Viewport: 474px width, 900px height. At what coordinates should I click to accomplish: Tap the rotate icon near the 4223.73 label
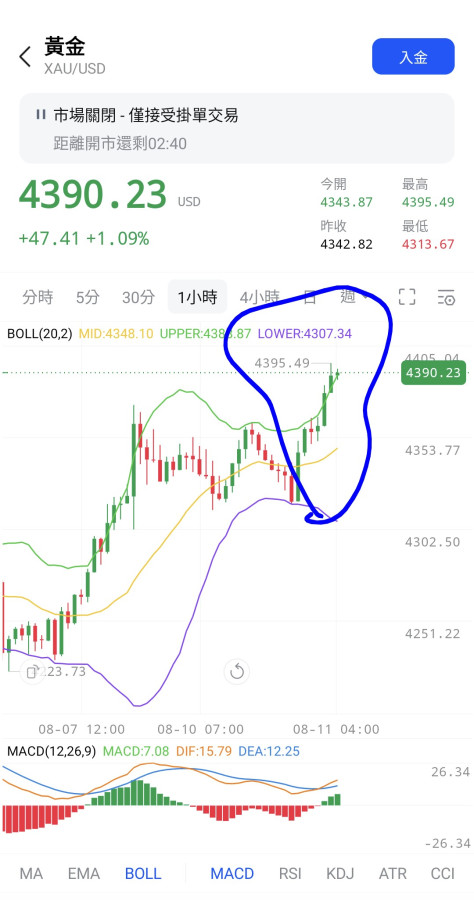point(32,671)
